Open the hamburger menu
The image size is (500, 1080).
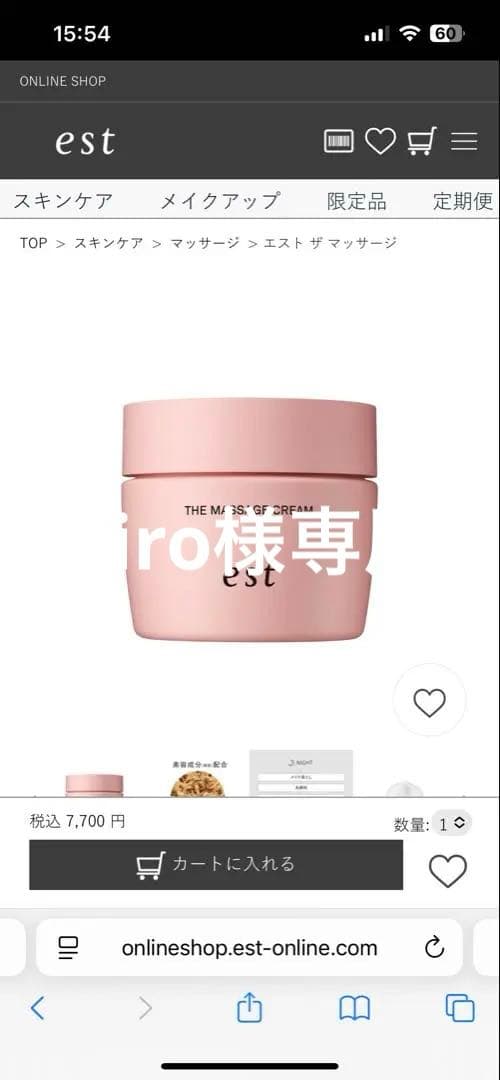coord(464,141)
